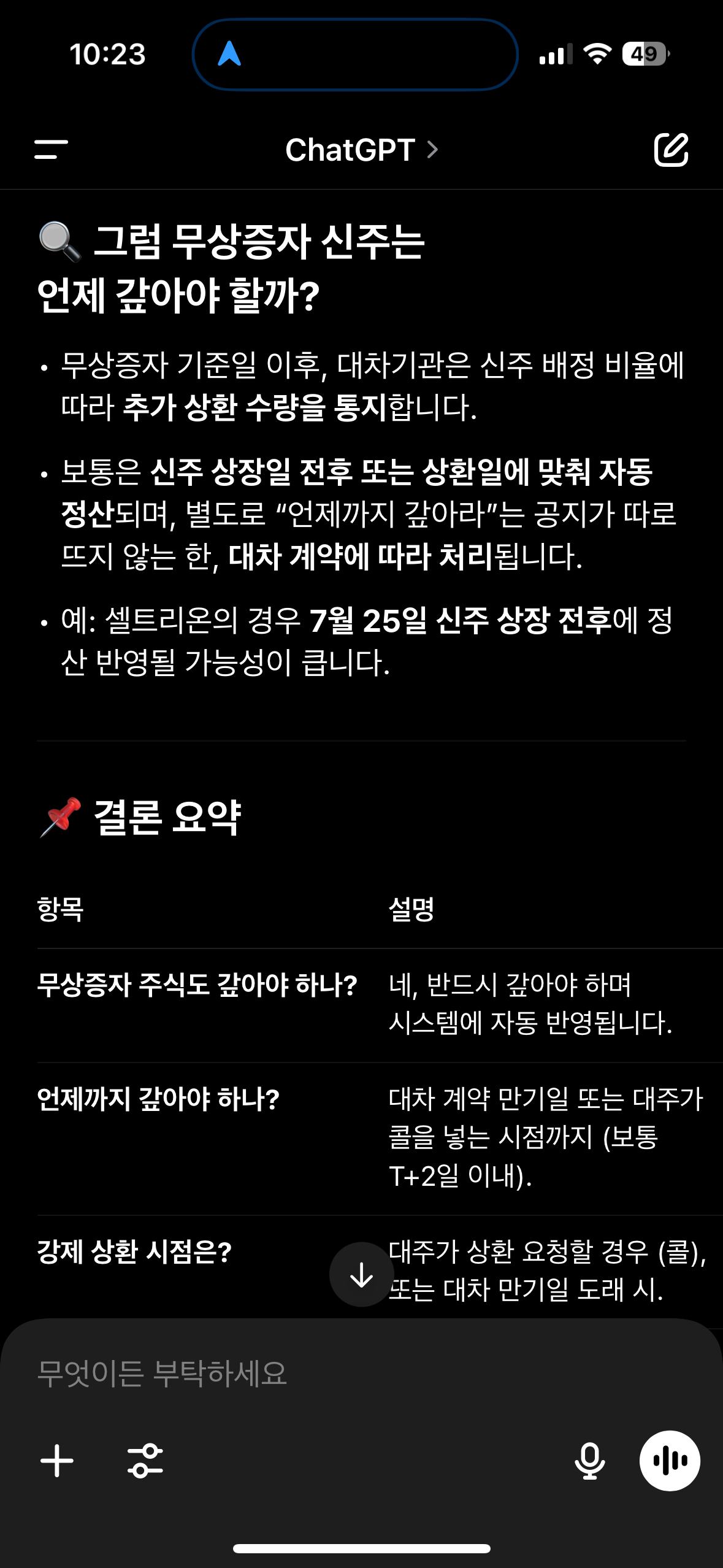Screen dimensions: 723x1568
Task: Start voice dictation with the microphone
Action: click(589, 1461)
